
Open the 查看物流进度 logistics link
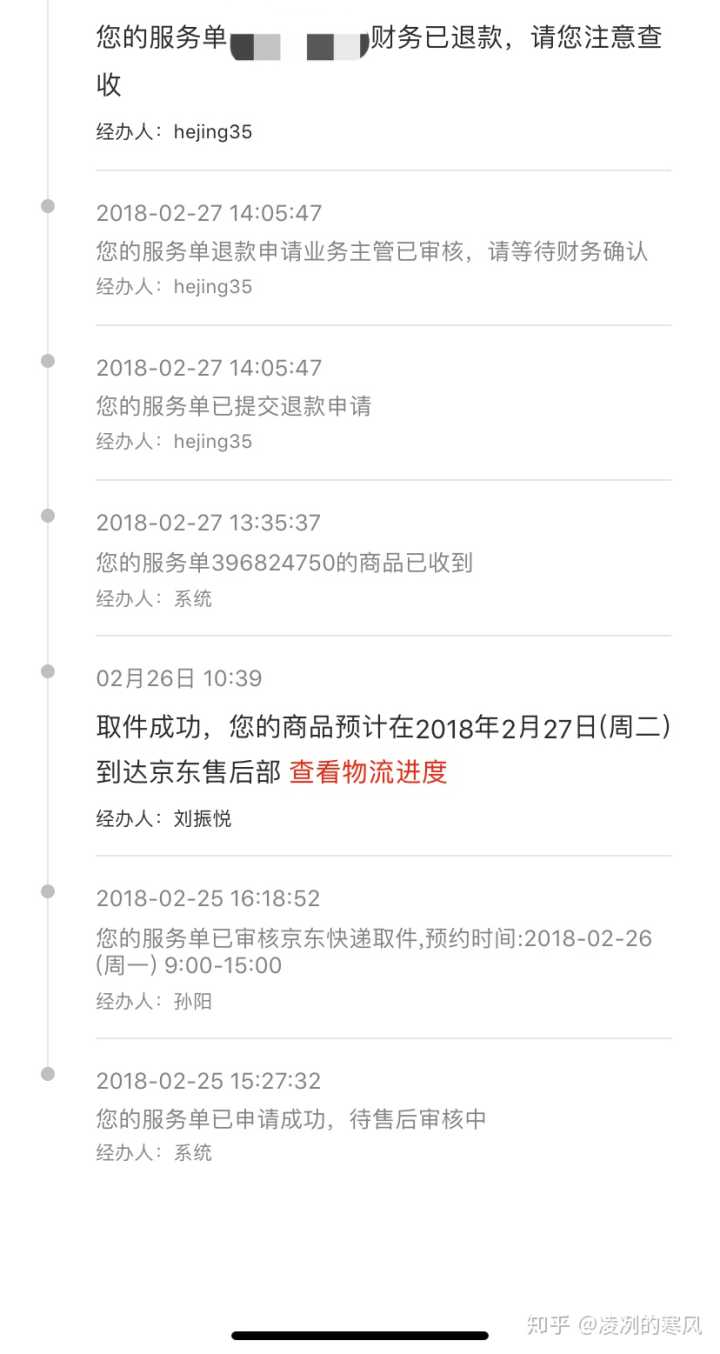pos(368,772)
